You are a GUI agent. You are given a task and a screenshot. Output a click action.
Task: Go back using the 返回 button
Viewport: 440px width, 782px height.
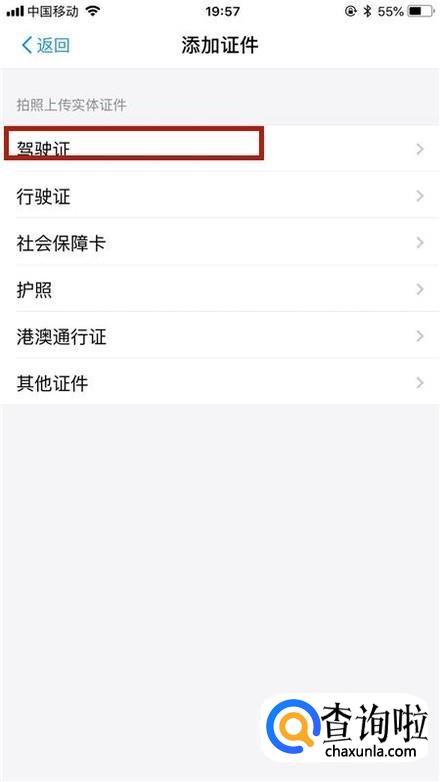[45, 45]
